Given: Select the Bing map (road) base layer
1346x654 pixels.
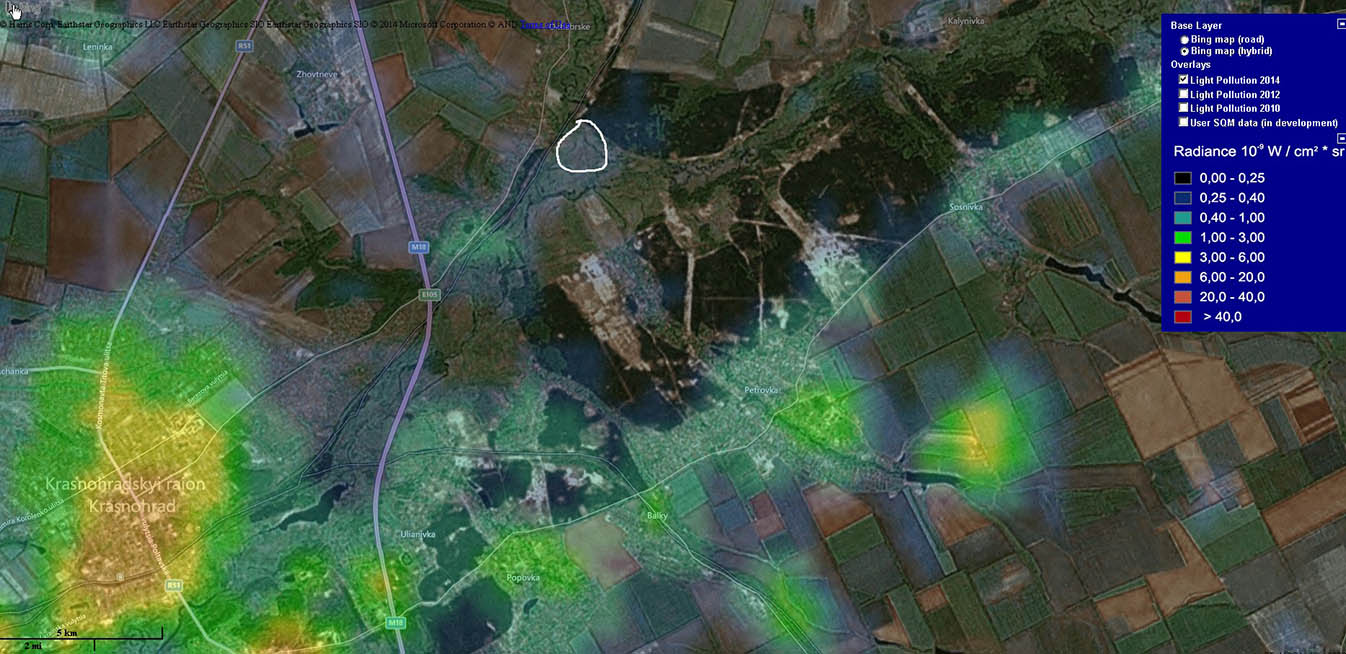Looking at the screenshot, I should click(1185, 39).
